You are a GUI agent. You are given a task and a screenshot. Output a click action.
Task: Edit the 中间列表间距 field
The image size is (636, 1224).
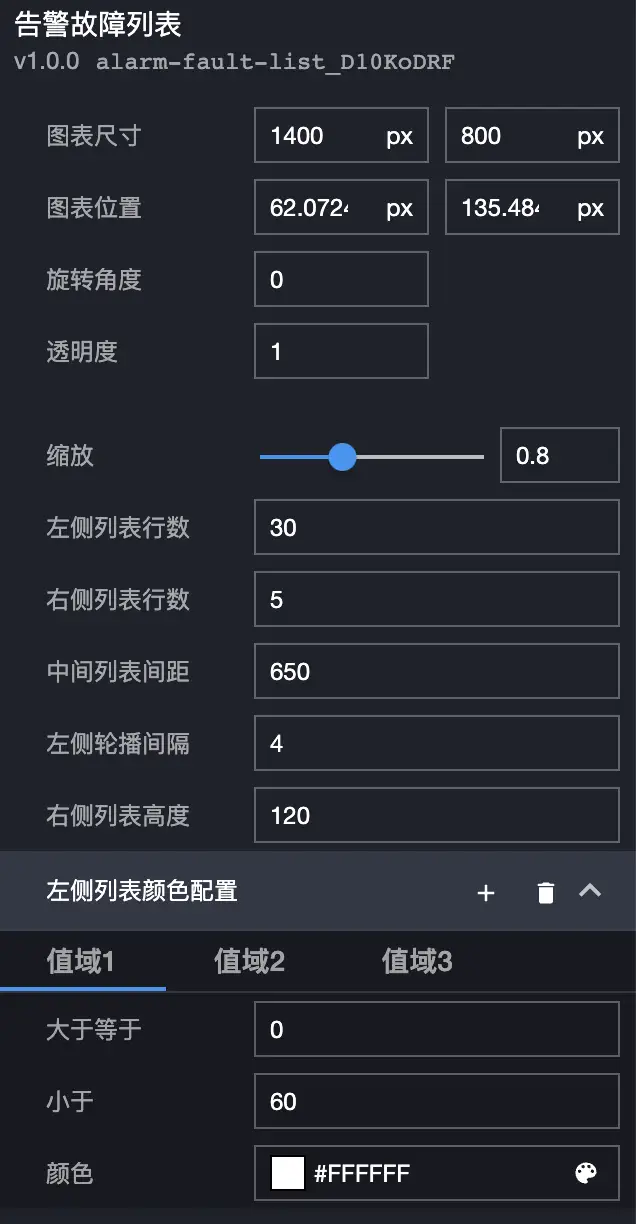point(436,672)
